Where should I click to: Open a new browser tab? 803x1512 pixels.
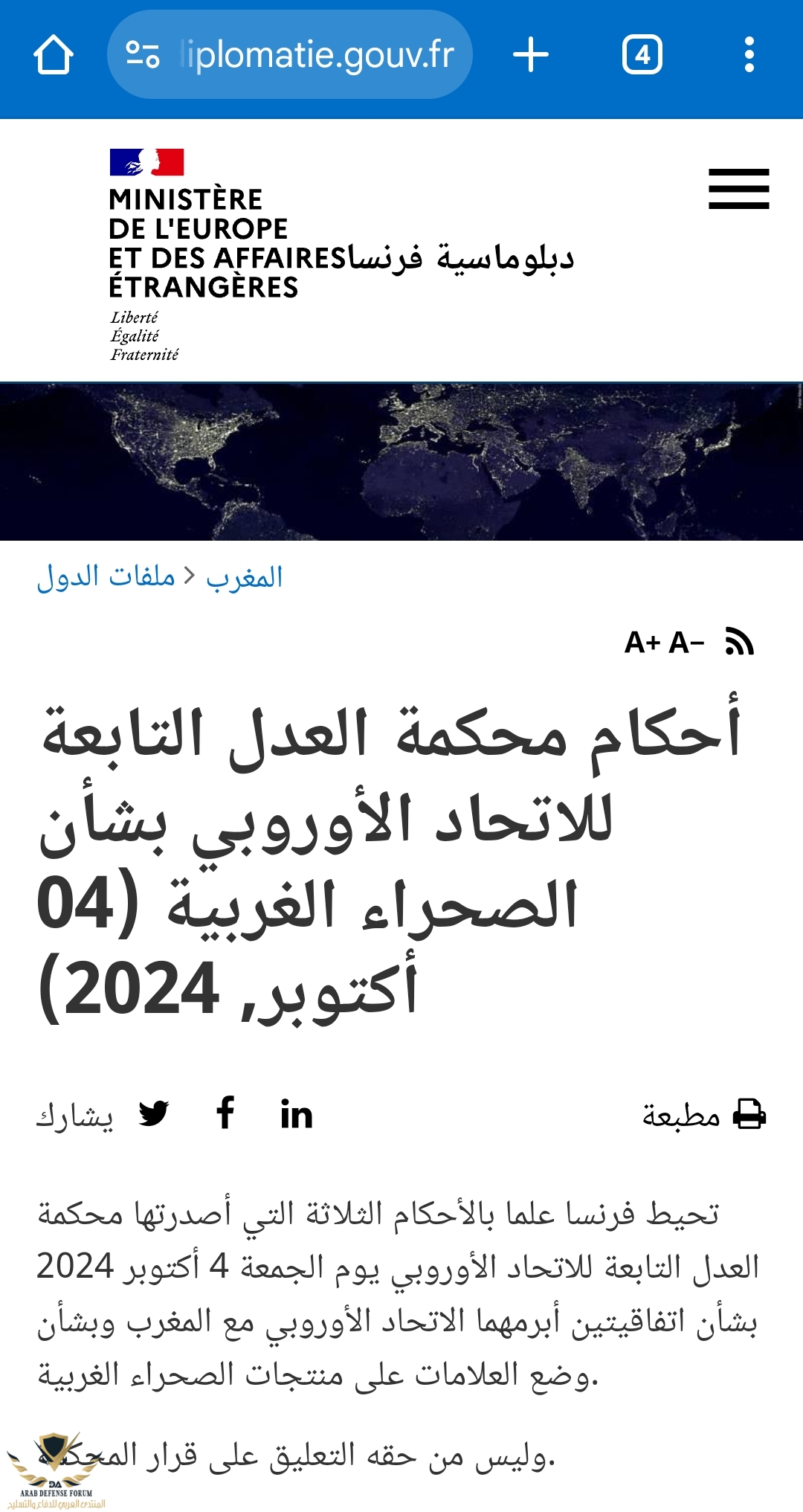[x=531, y=55]
